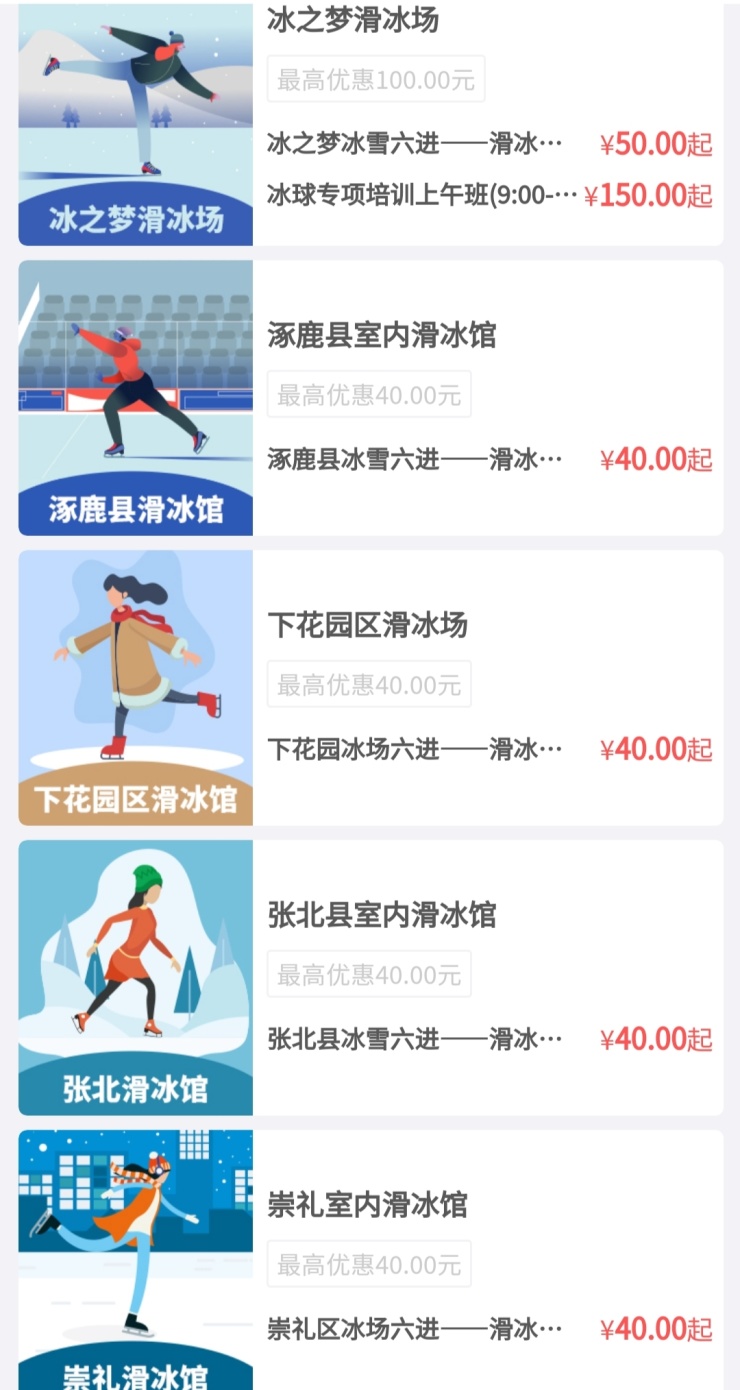Select the 张北县冰雪六进 ¥40.00 ticket row

click(x=490, y=1040)
